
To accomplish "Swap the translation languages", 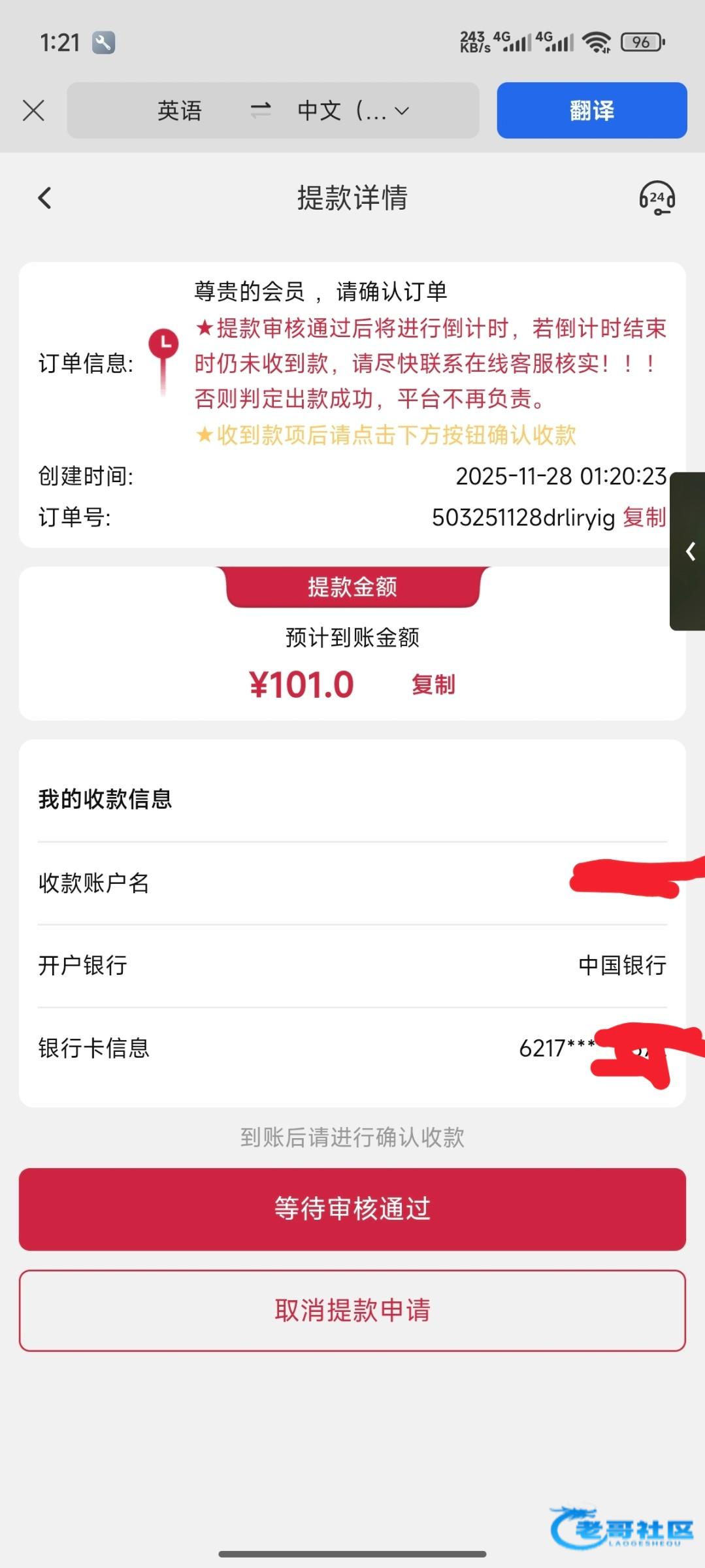I will (261, 110).
